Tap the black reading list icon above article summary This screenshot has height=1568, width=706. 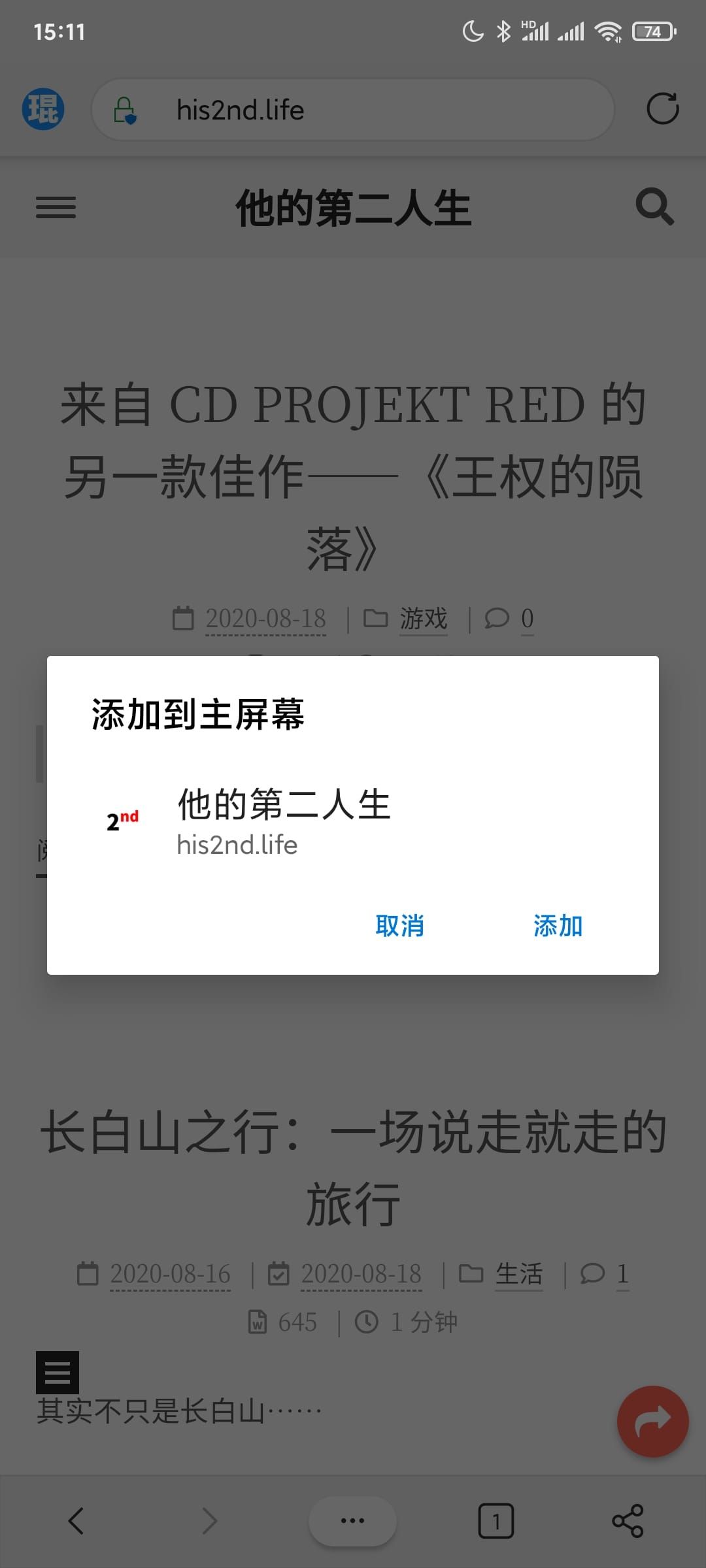click(x=58, y=1374)
